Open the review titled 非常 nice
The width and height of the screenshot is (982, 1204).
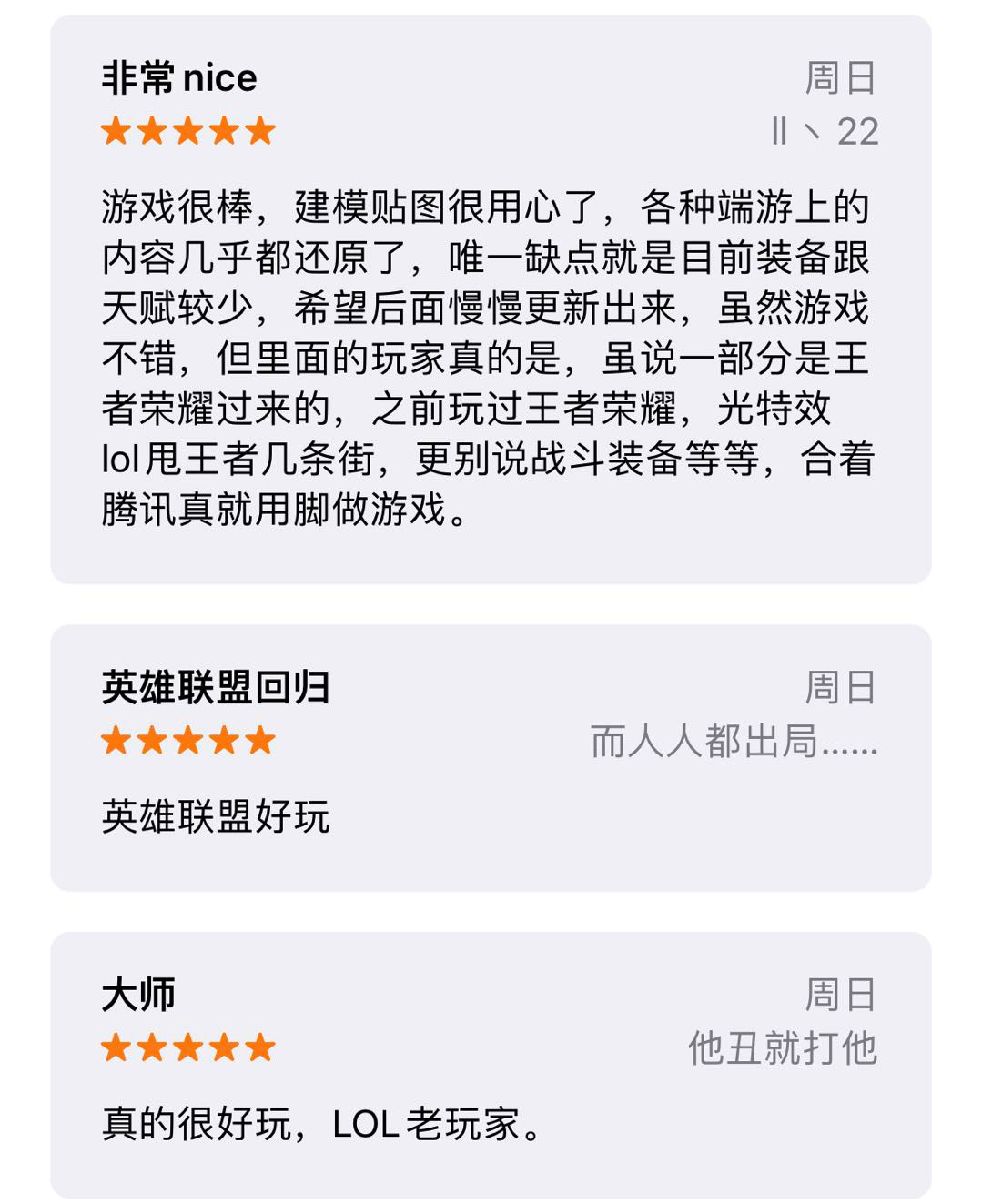[179, 78]
